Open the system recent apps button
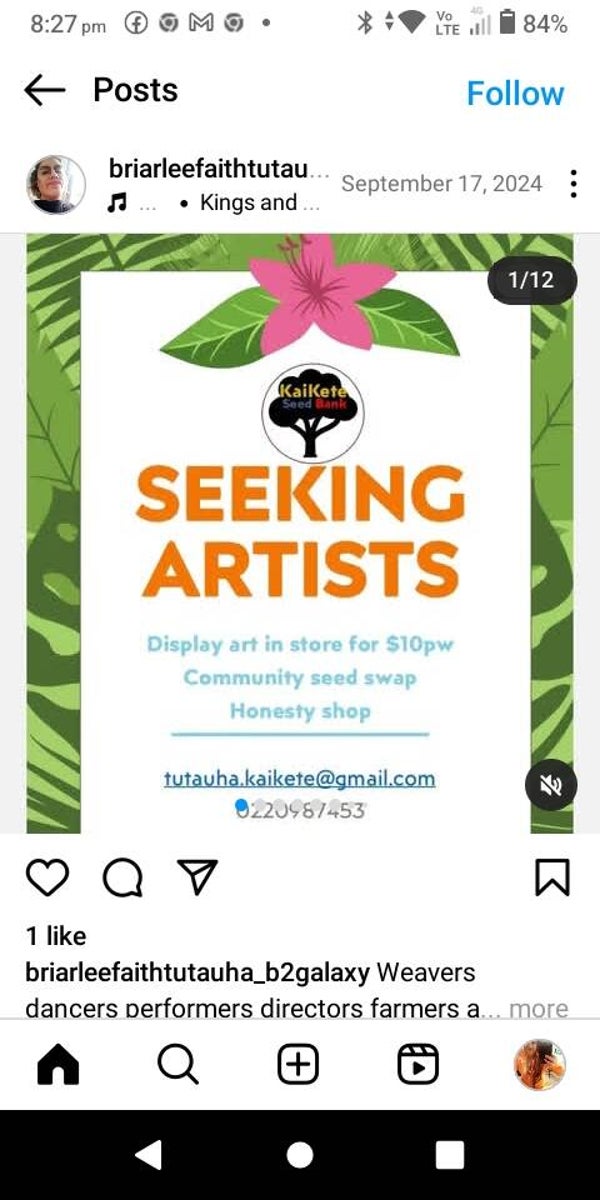 (x=450, y=1155)
